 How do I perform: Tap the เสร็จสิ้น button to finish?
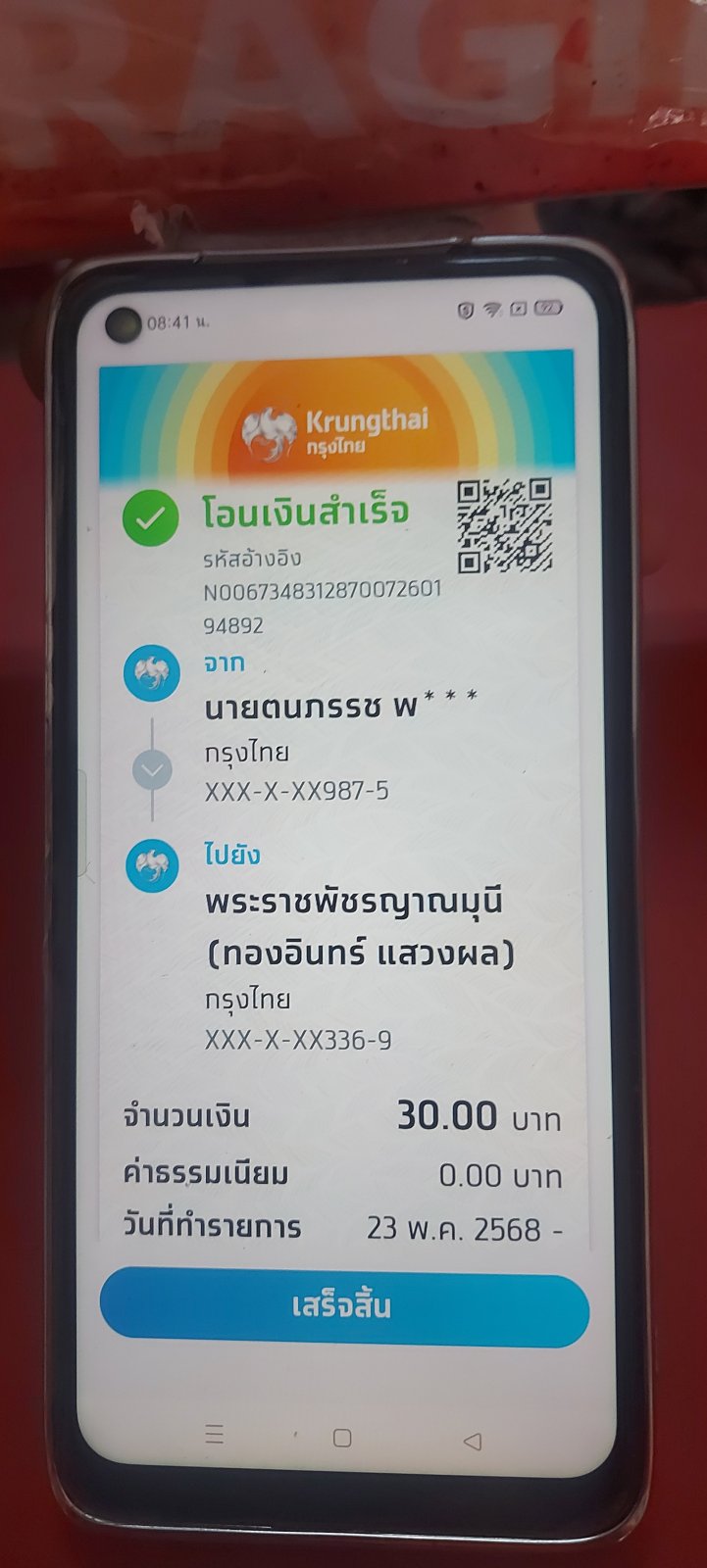(x=344, y=1306)
